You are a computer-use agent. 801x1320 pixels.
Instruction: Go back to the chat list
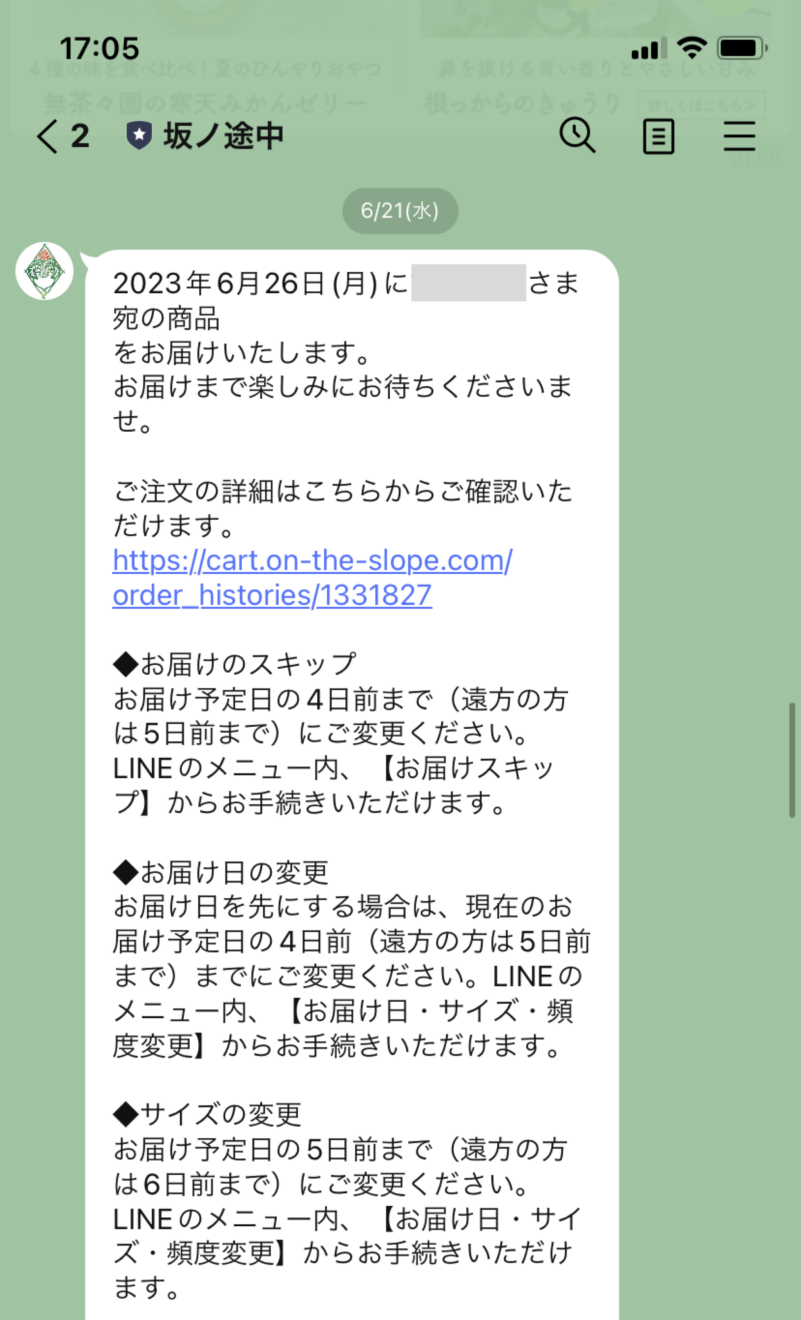62,136
